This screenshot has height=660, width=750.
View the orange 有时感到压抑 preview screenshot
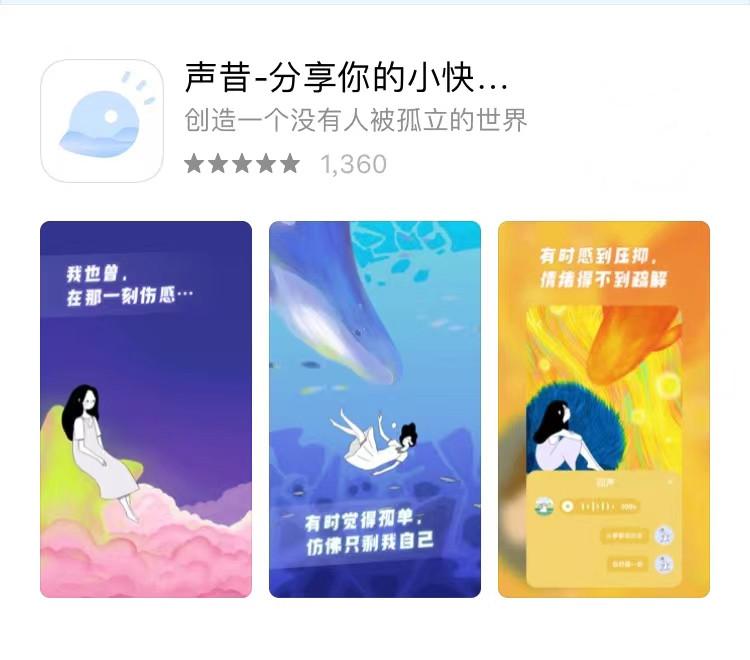click(x=604, y=409)
